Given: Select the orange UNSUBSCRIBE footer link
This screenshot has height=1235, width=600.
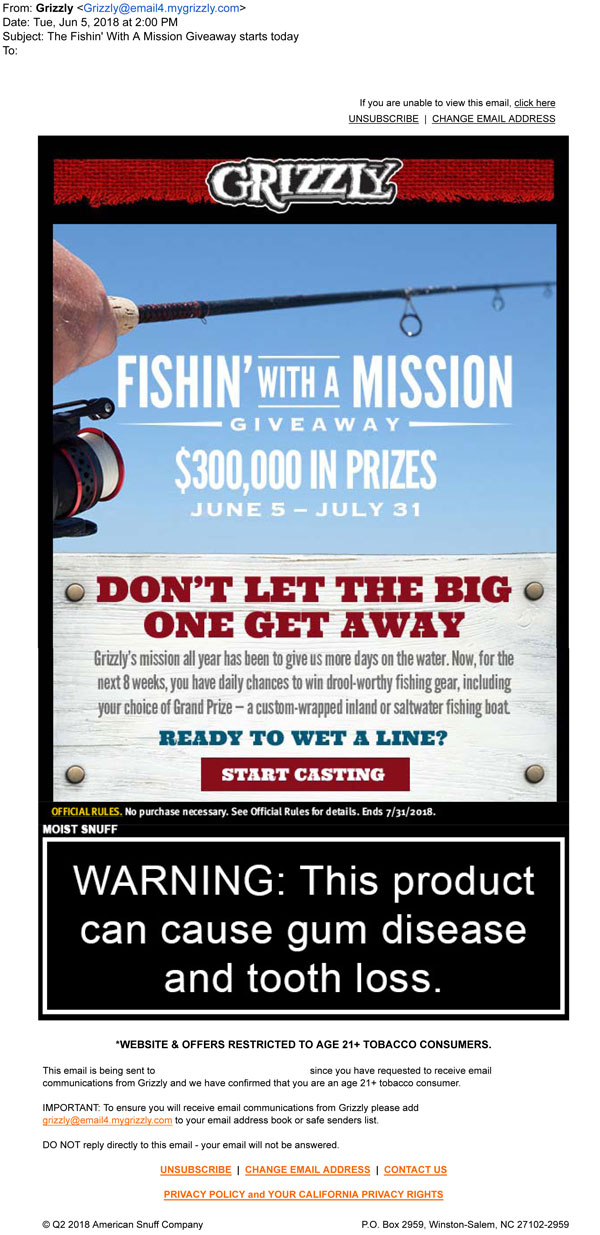Looking at the screenshot, I should point(196,1170).
